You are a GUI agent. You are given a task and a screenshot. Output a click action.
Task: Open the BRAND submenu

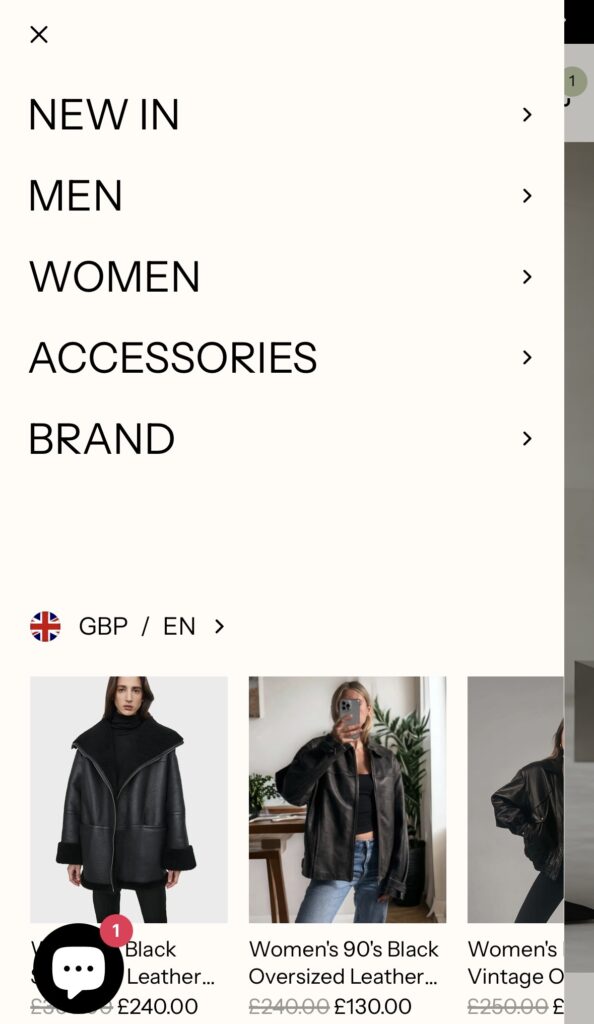coord(281,439)
